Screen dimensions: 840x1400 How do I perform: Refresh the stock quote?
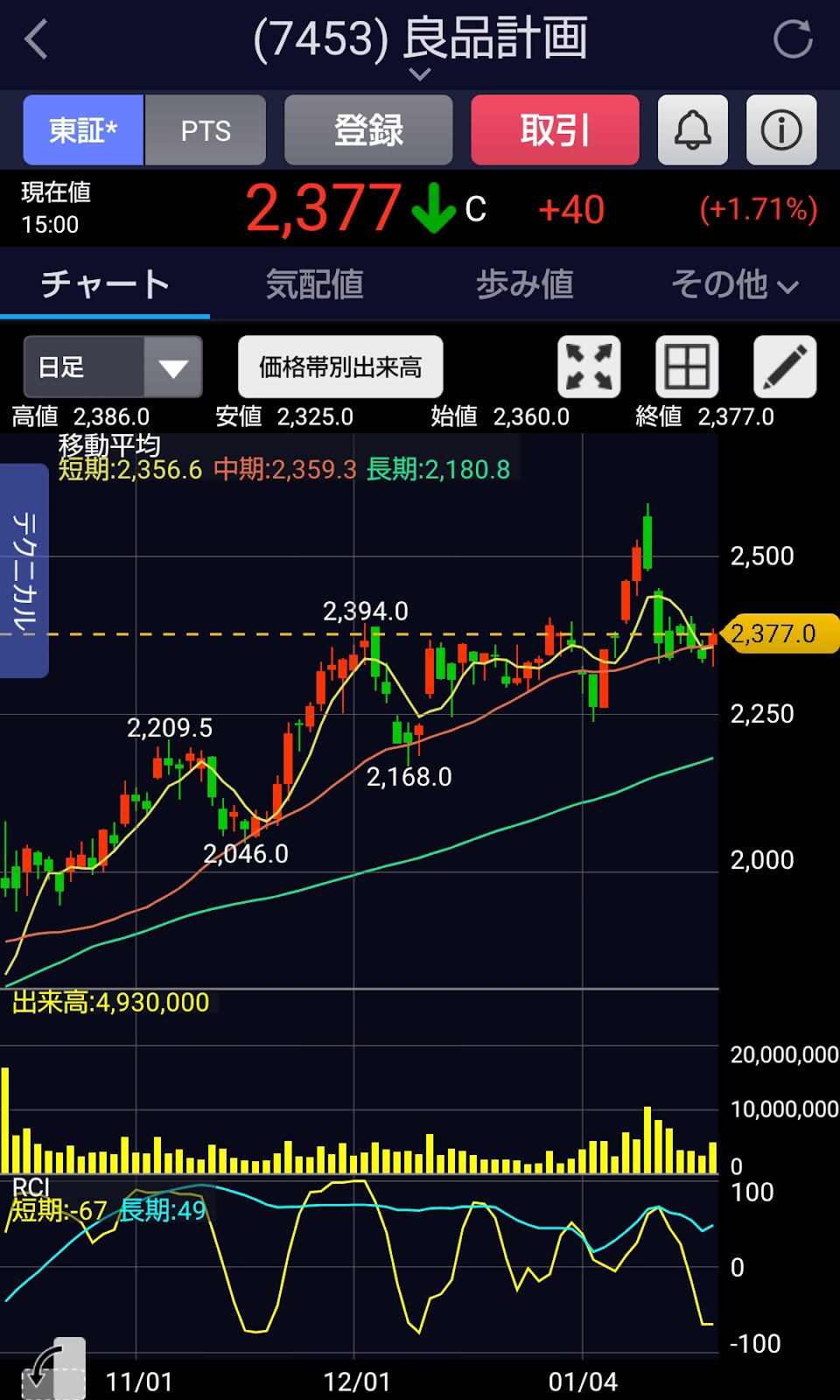click(793, 39)
